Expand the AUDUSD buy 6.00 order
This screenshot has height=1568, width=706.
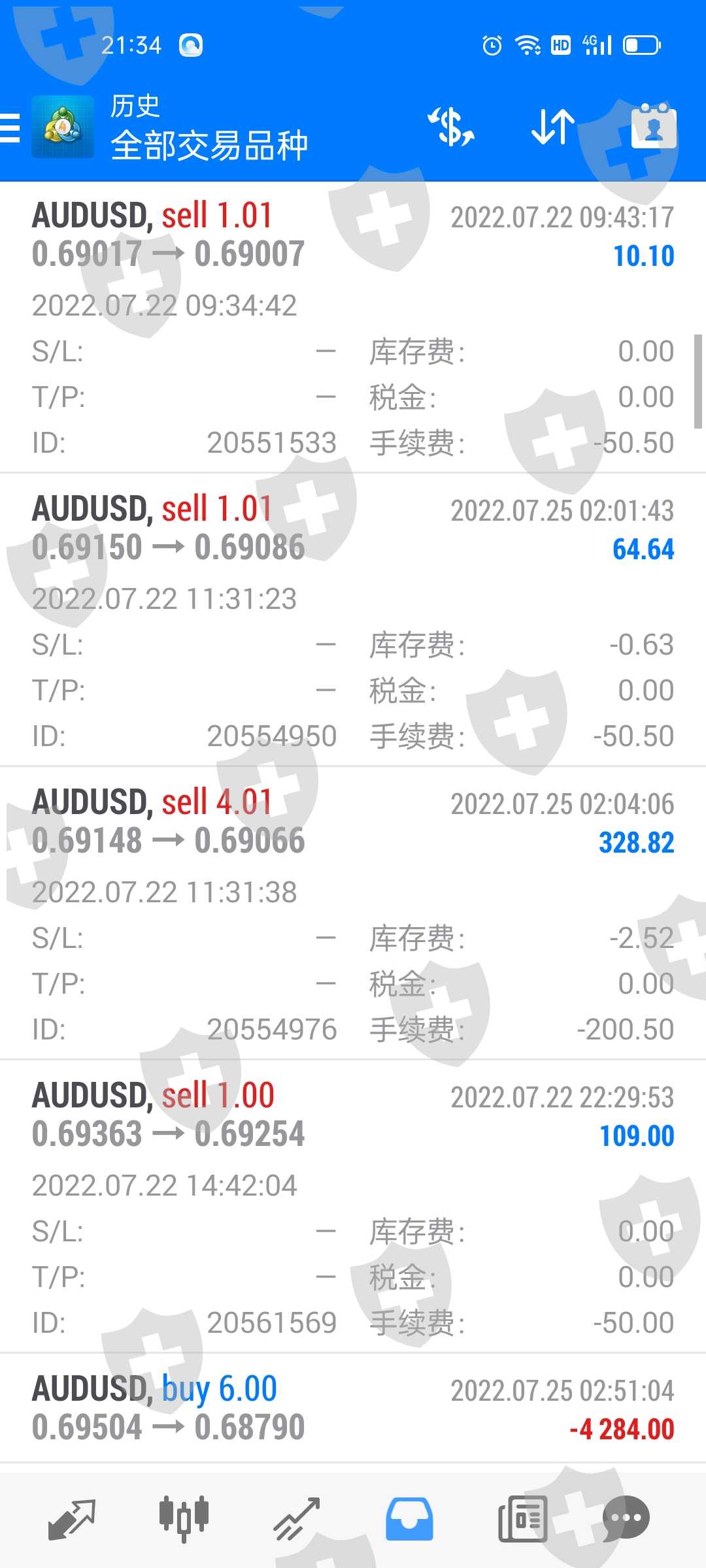353,1407
